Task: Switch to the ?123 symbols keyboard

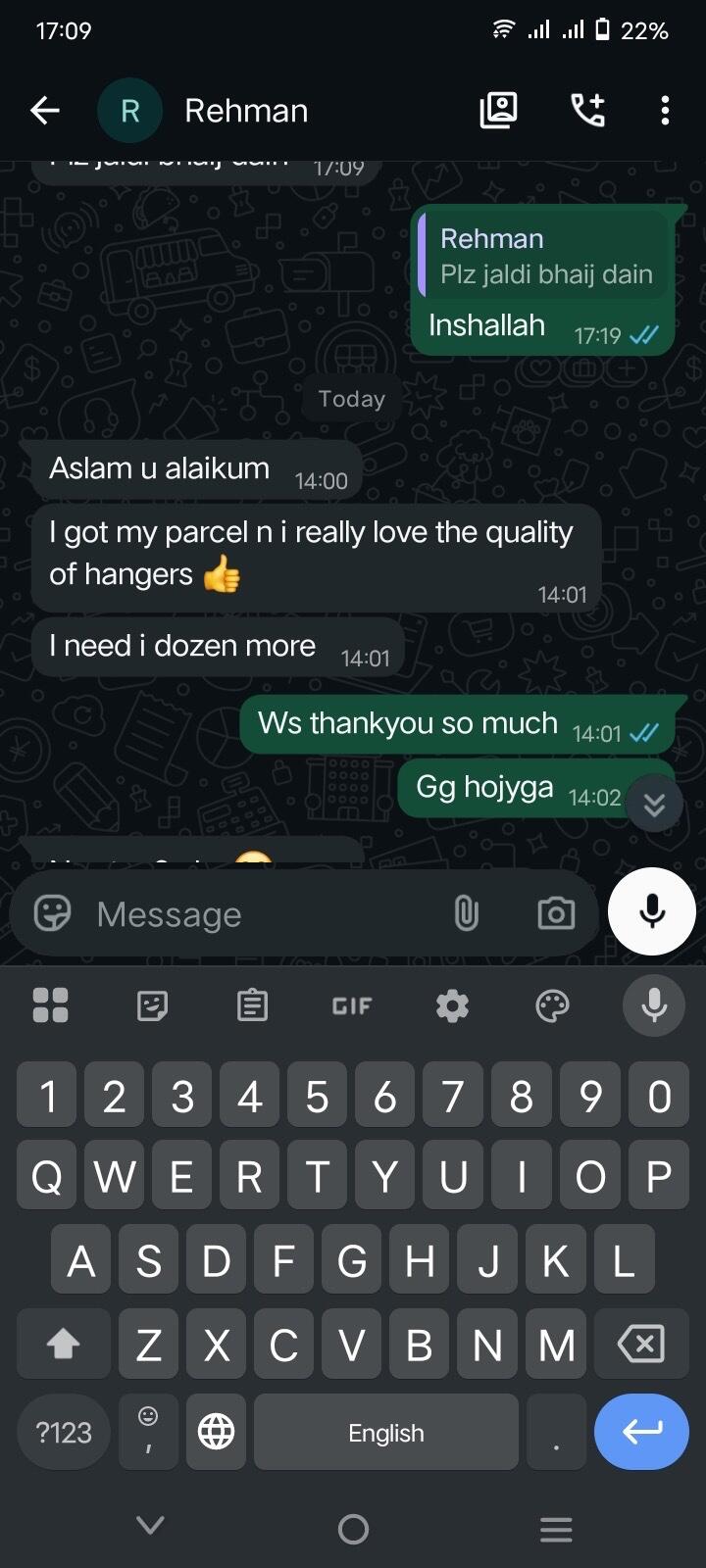Action: tap(64, 1432)
